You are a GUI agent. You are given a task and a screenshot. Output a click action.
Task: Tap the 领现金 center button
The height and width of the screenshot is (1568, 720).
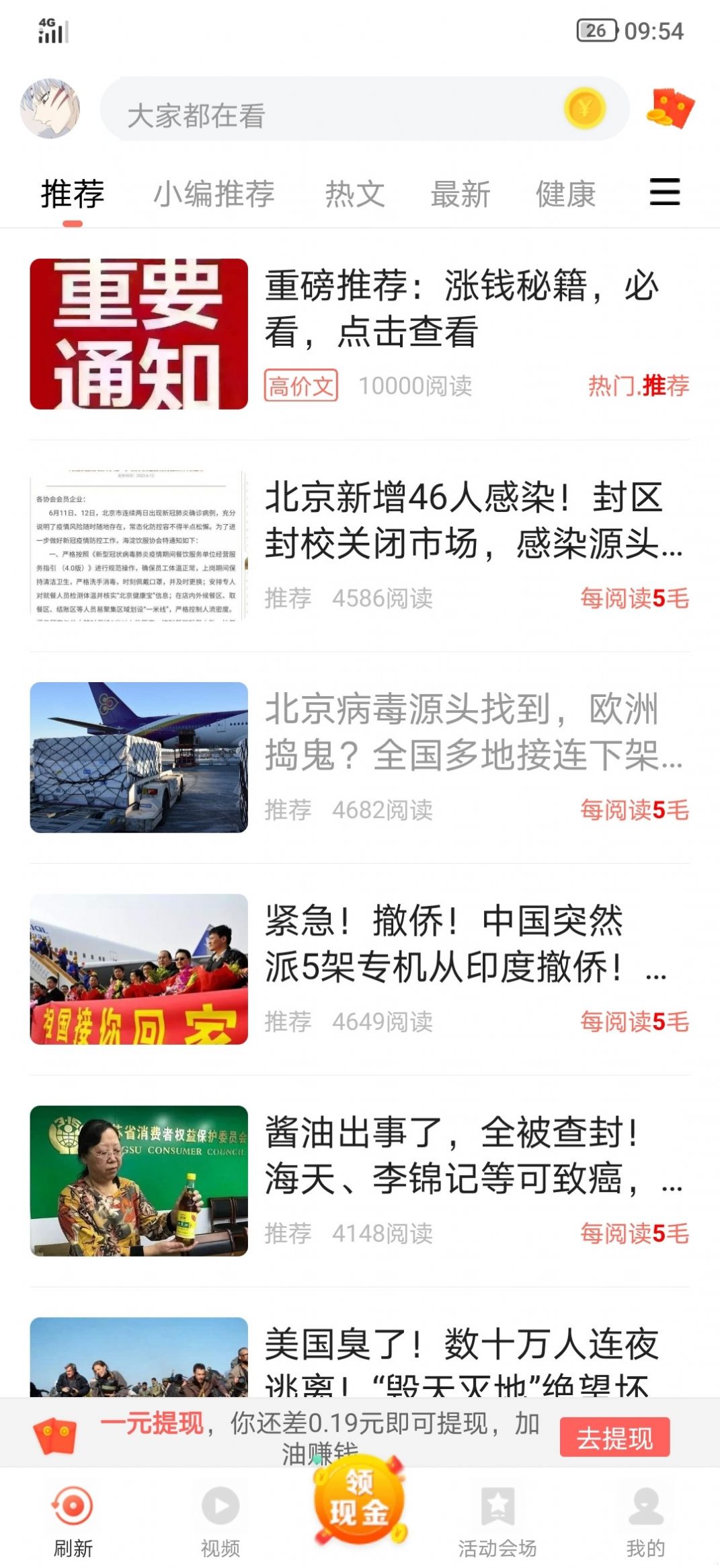tap(359, 1500)
